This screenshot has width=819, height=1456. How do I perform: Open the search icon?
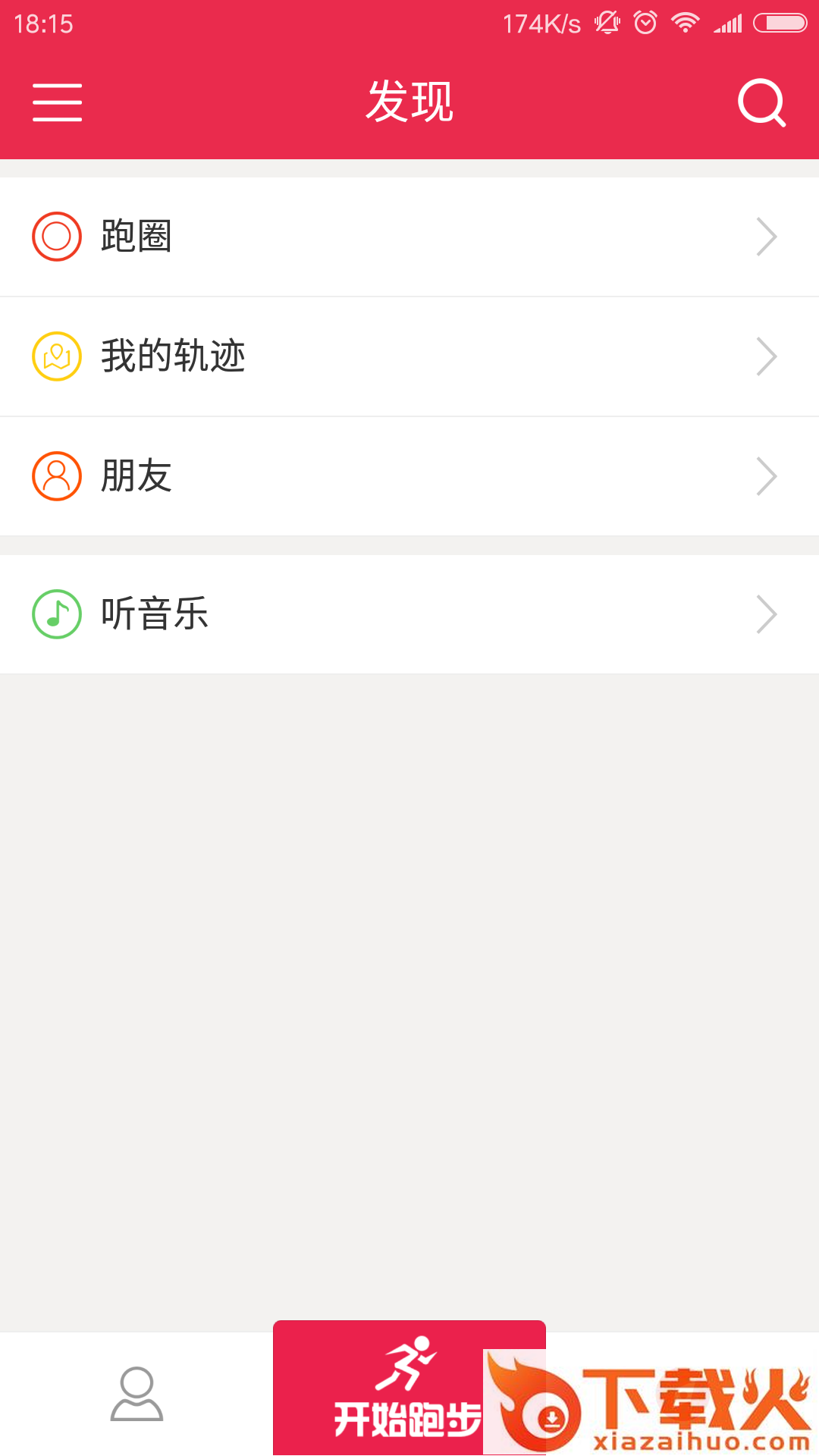761,102
